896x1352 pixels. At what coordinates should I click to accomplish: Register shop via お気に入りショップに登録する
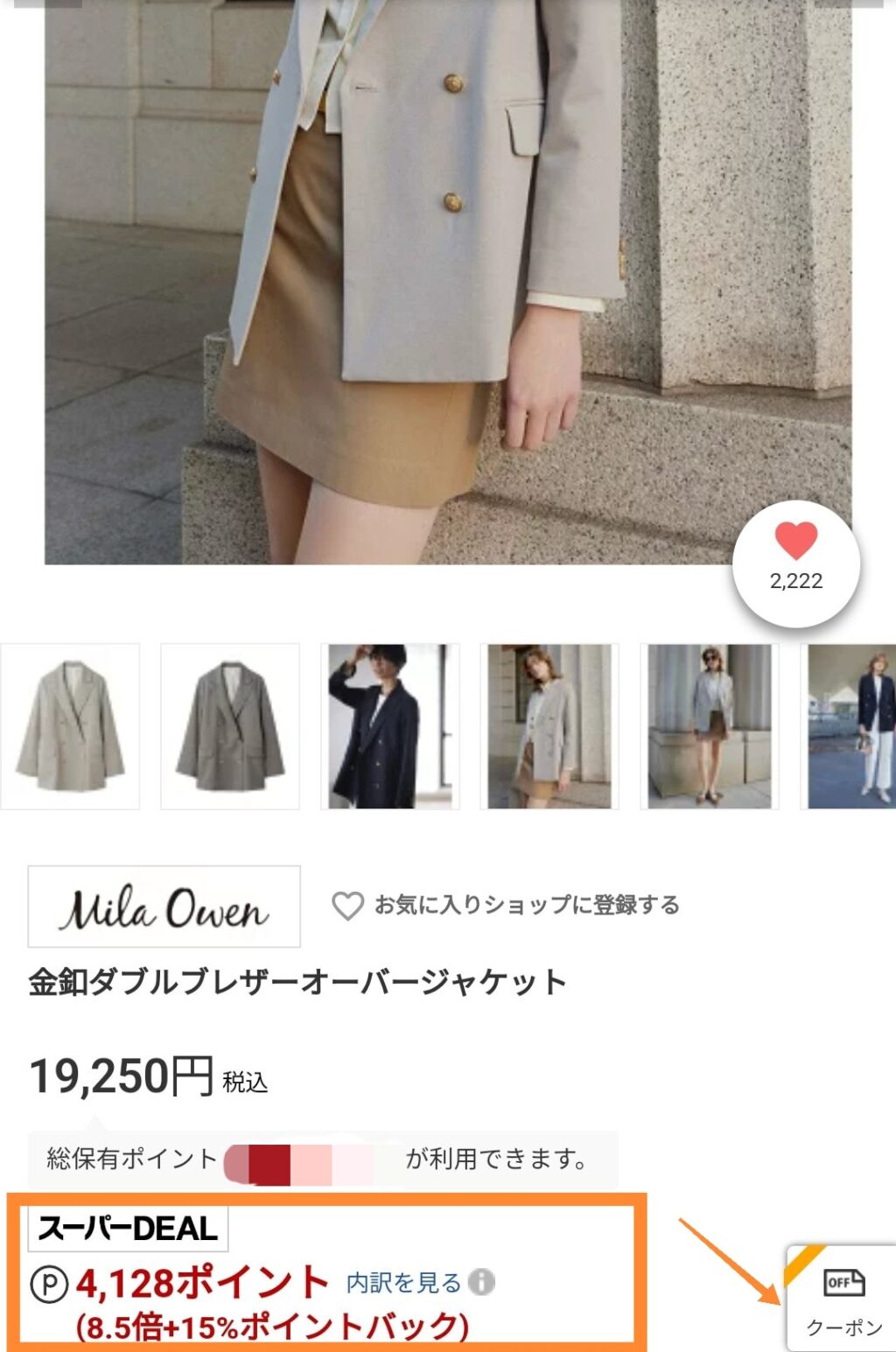(x=506, y=905)
